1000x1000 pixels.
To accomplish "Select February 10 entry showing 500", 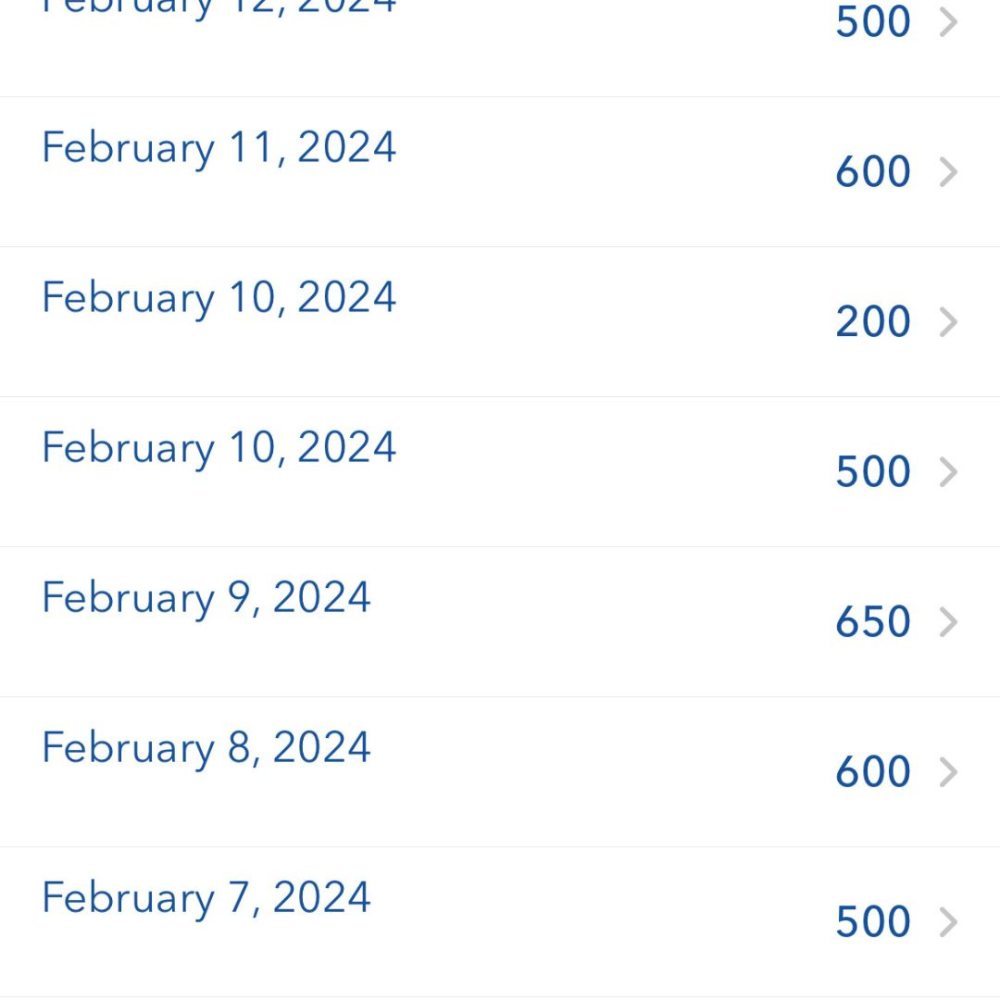I will click(500, 471).
